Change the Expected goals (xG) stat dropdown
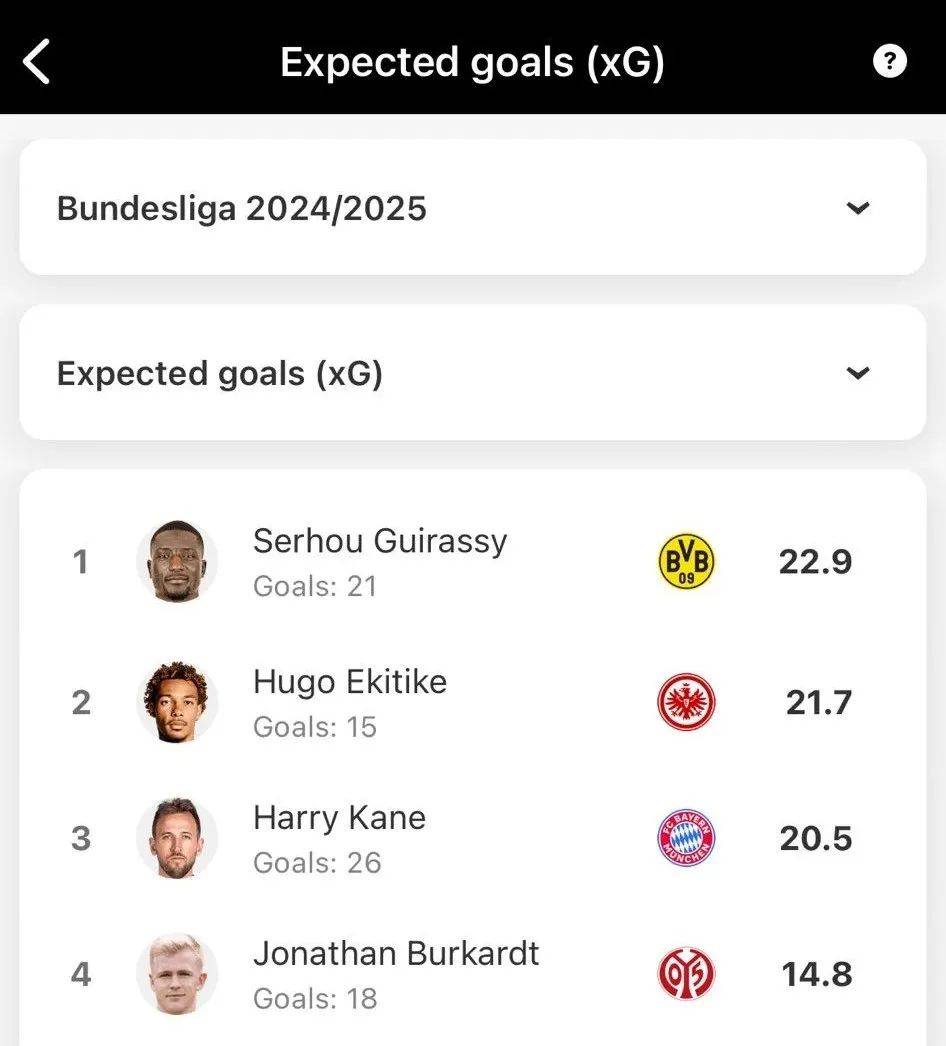 (x=472, y=373)
